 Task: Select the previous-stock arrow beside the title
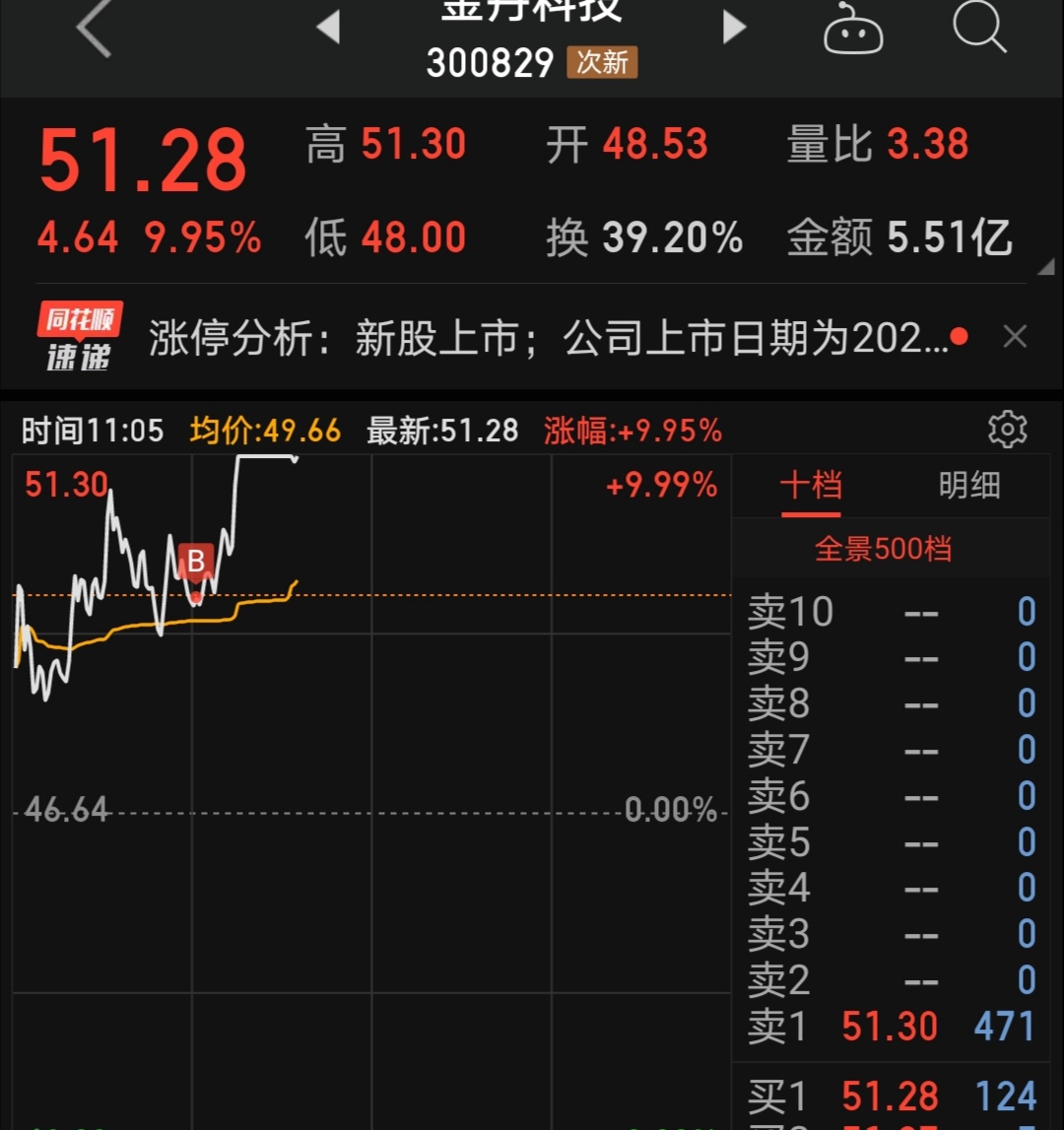(329, 30)
